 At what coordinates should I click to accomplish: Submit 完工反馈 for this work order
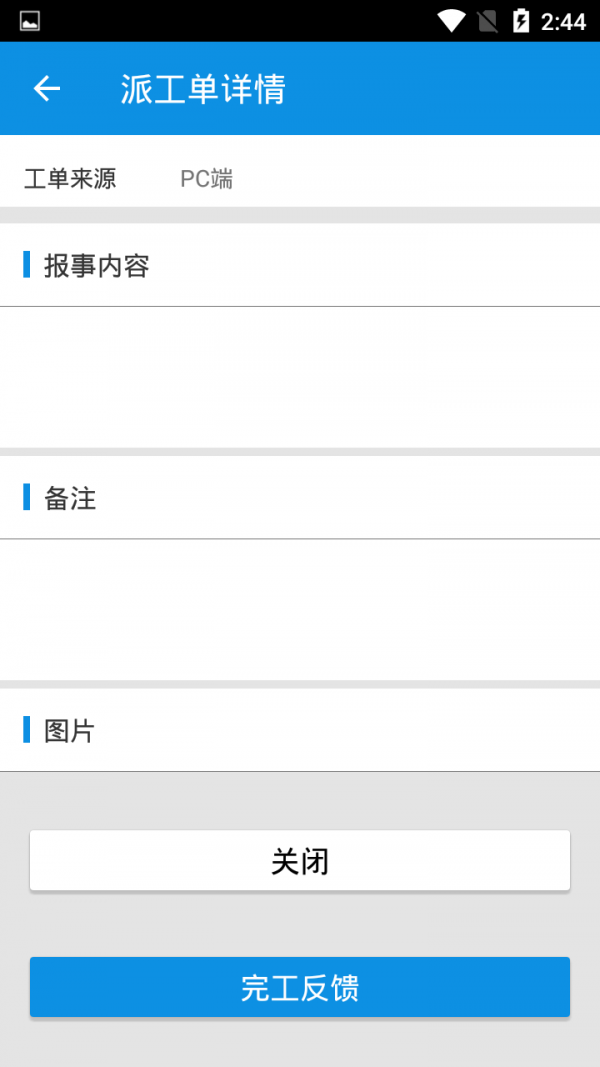point(300,988)
